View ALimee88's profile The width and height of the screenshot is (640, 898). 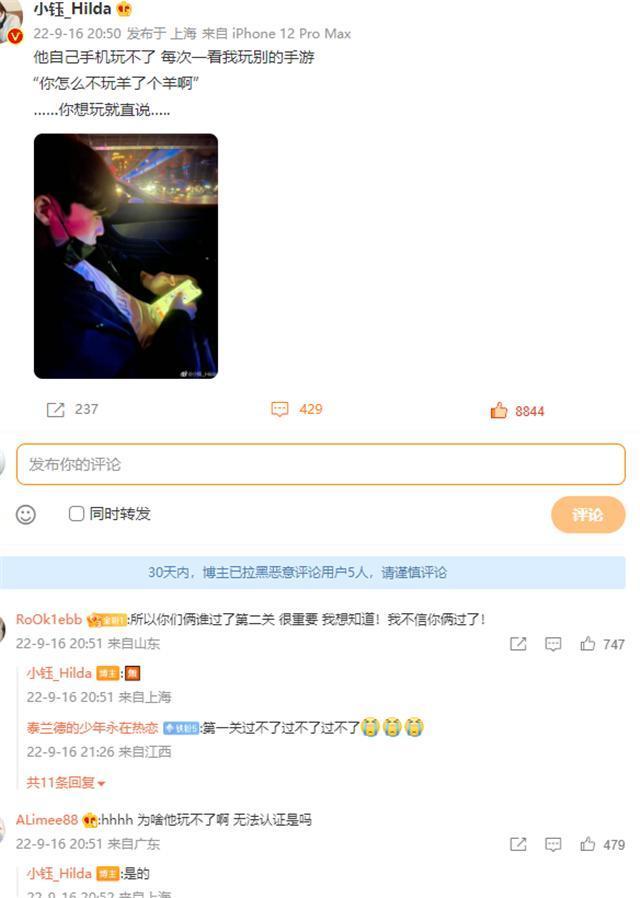pos(46,820)
